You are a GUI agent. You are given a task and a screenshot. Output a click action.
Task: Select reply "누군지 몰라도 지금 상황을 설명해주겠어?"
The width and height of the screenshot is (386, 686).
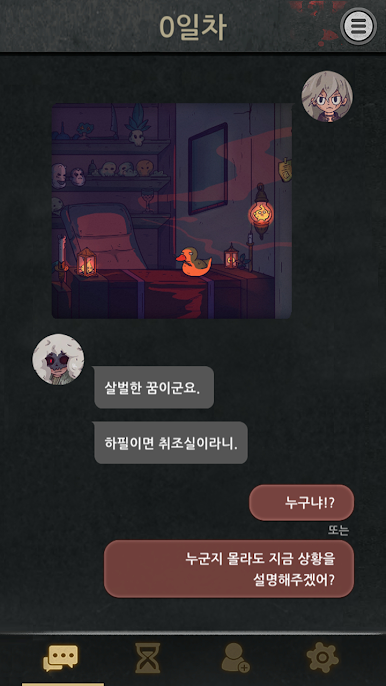click(229, 569)
